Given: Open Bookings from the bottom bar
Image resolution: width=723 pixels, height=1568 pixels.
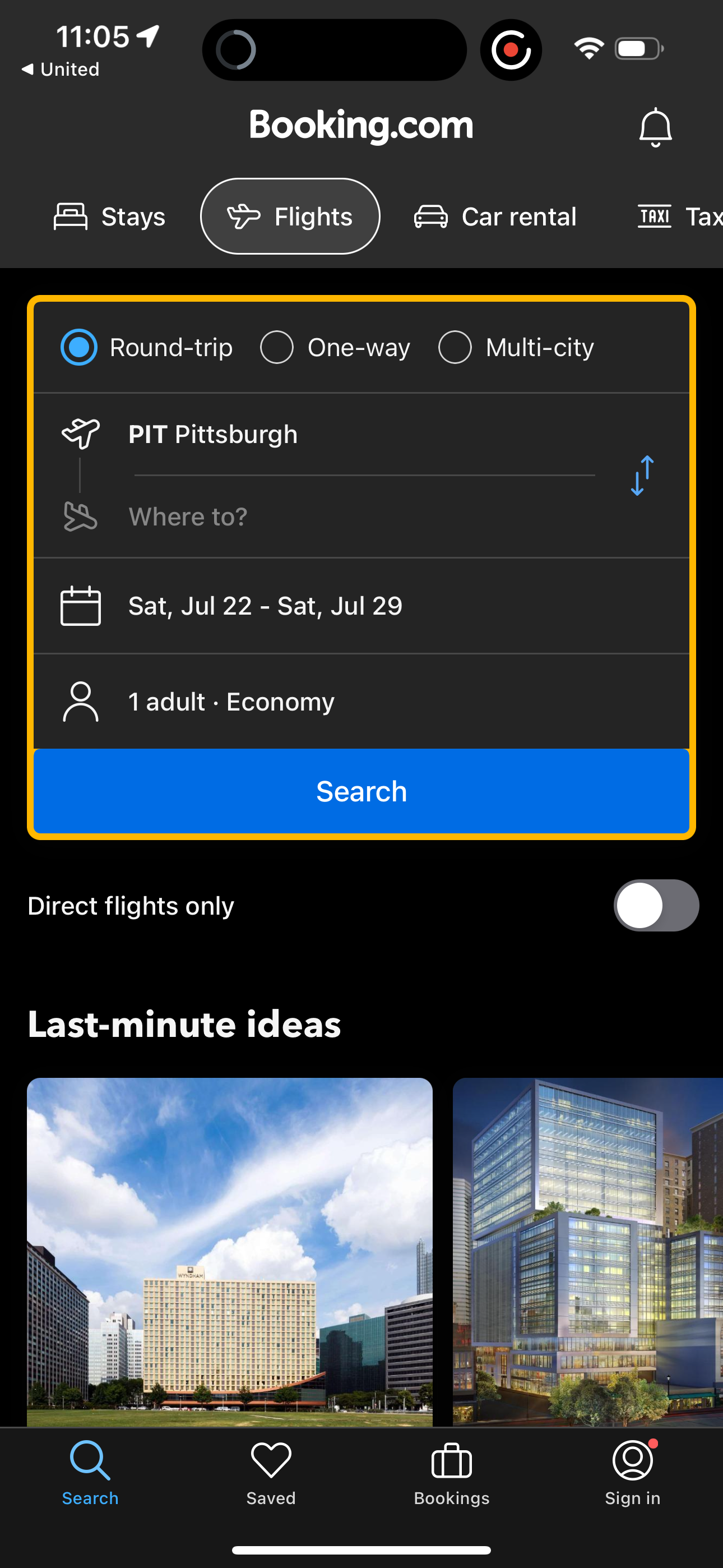Looking at the screenshot, I should pyautogui.click(x=451, y=1473).
